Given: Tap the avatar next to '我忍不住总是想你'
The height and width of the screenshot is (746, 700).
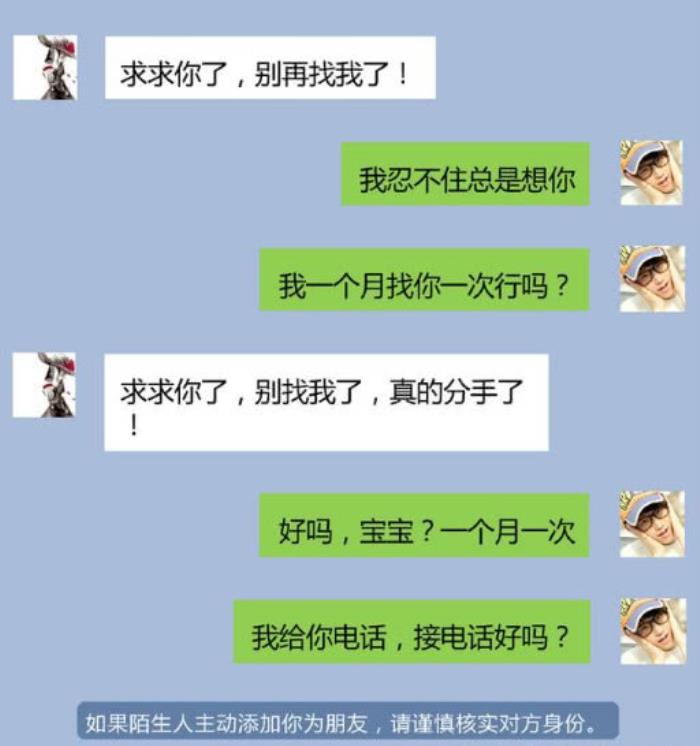Looking at the screenshot, I should (652, 172).
